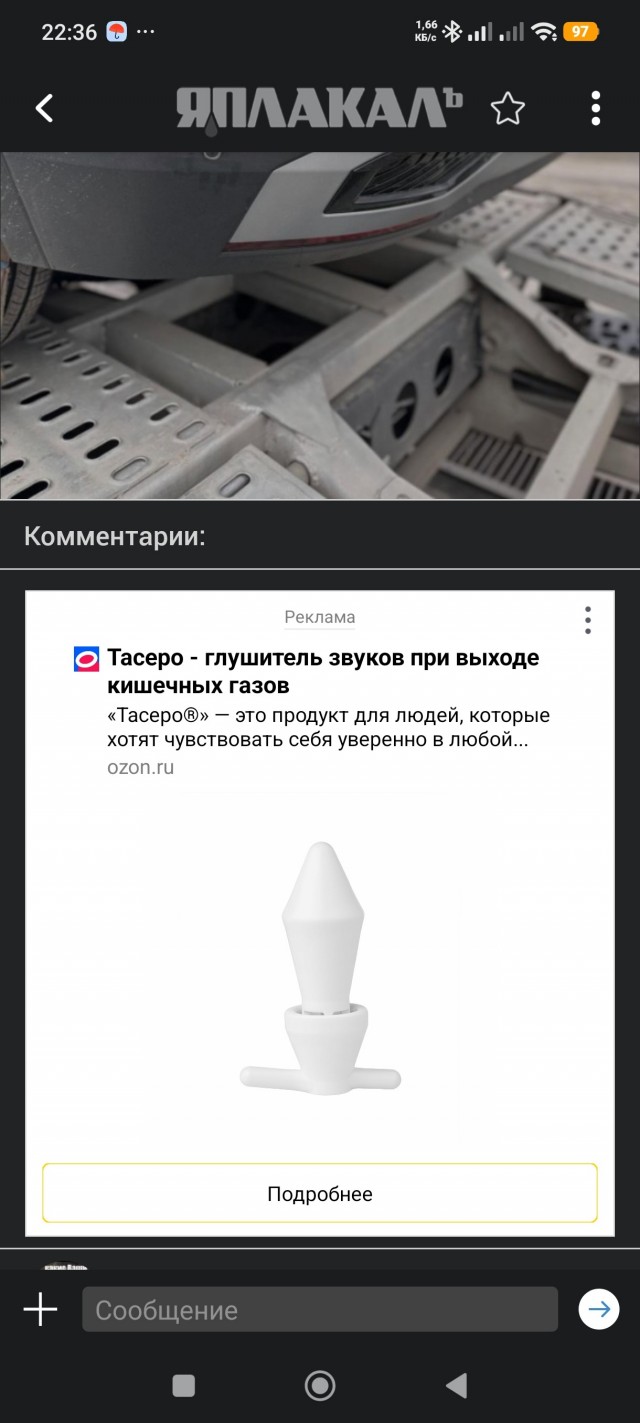Open the ad options three-dot menu
Image resolution: width=640 pixels, height=1423 pixels.
coord(588,620)
